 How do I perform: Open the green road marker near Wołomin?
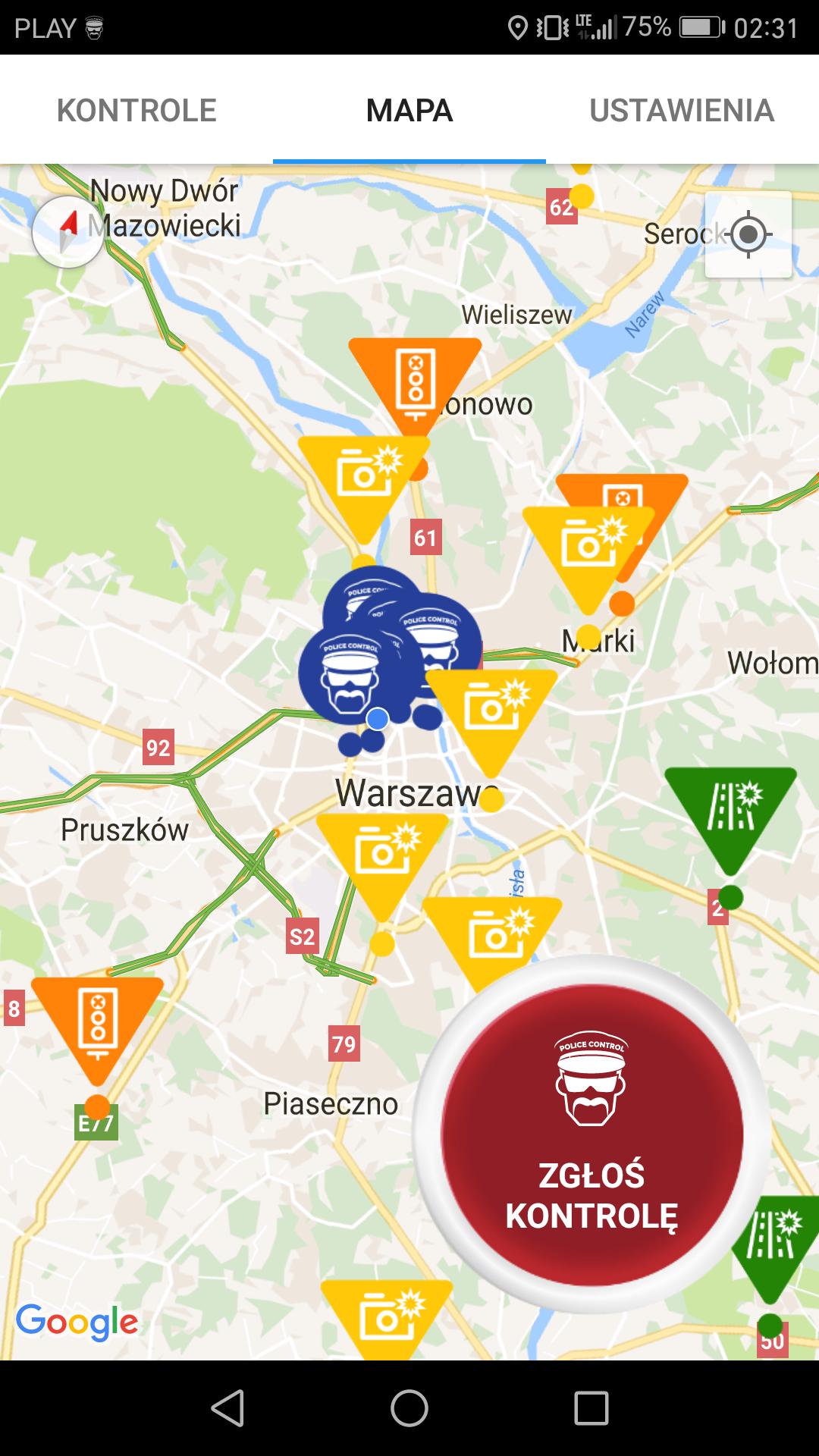tap(730, 810)
